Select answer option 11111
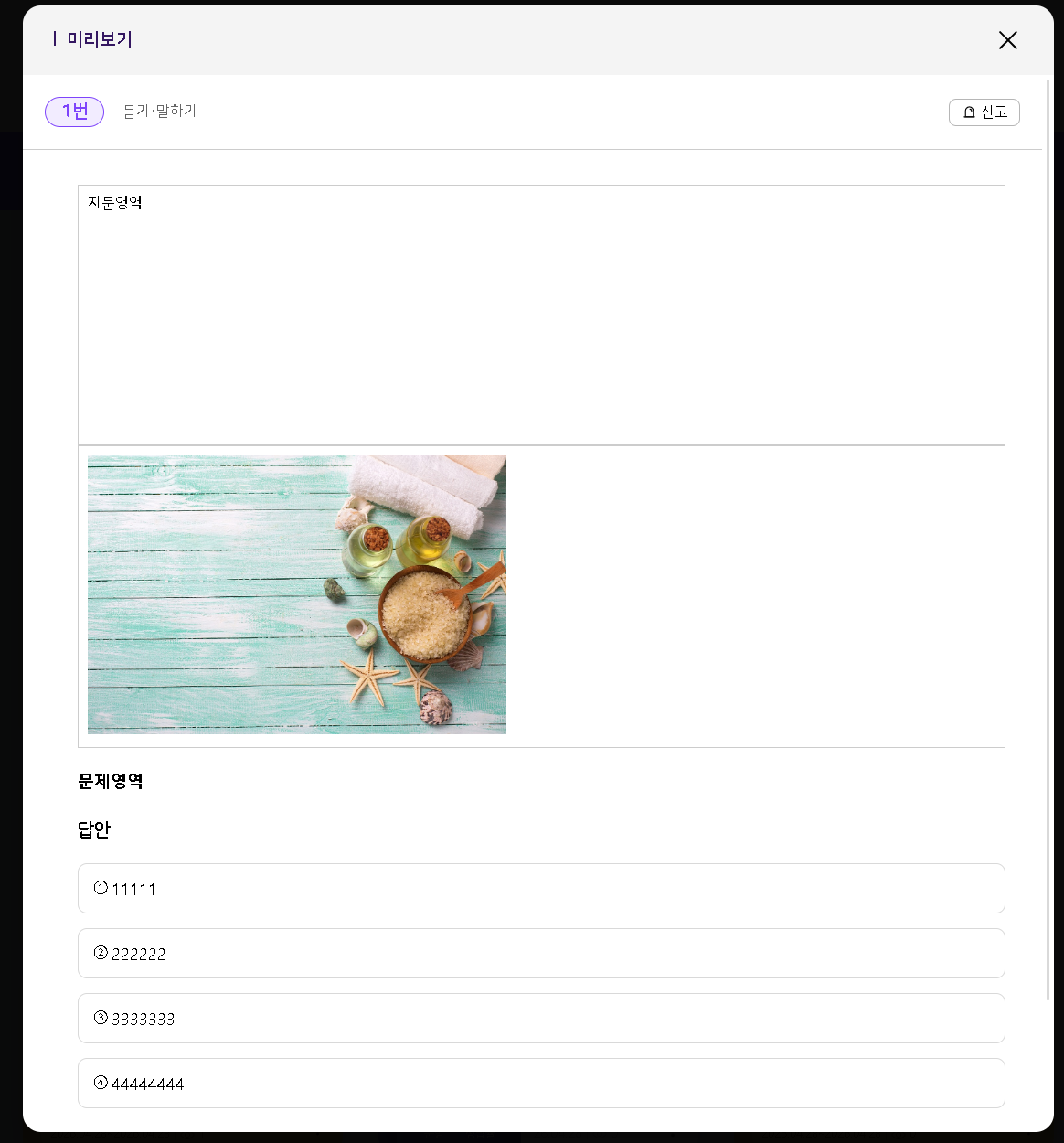 [x=541, y=888]
